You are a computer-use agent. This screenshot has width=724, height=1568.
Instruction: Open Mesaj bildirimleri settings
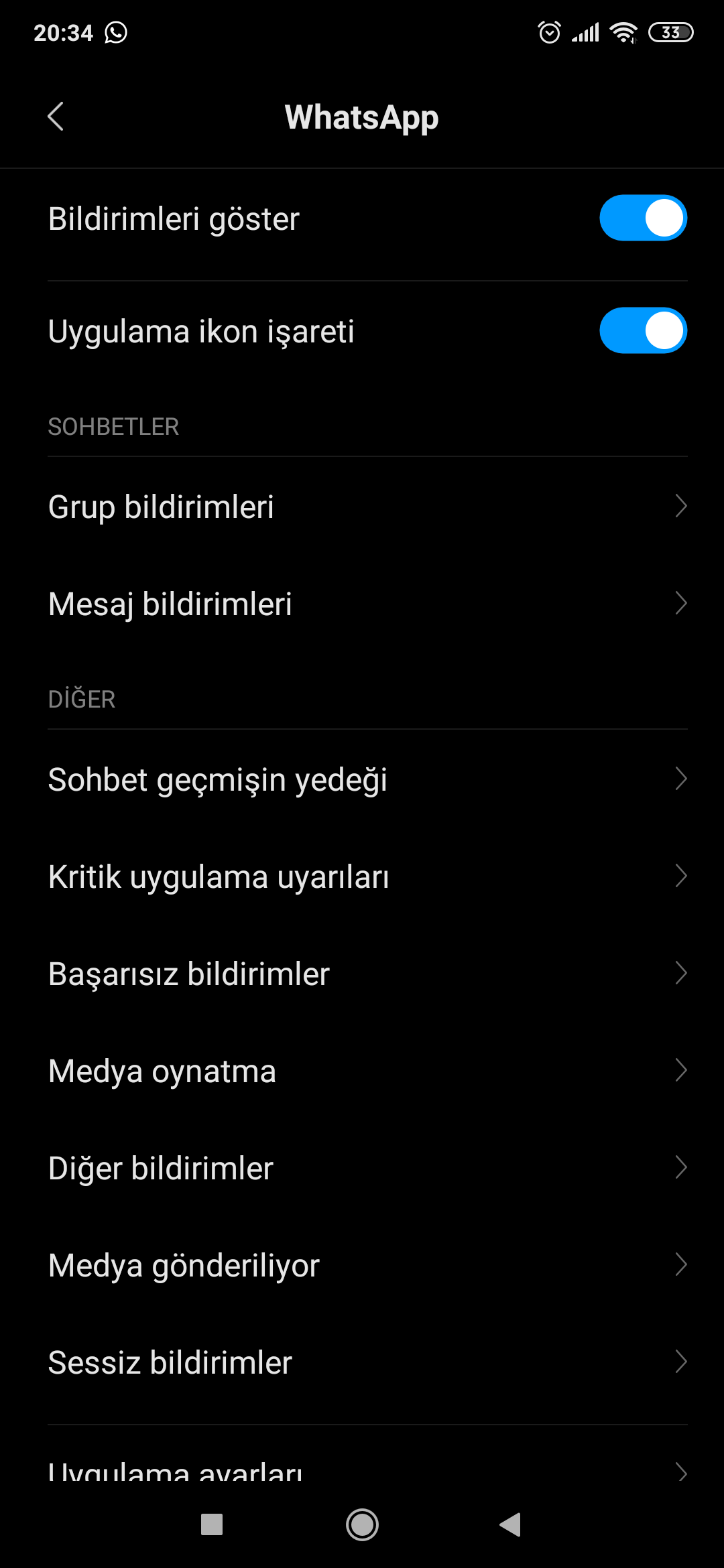point(362,604)
